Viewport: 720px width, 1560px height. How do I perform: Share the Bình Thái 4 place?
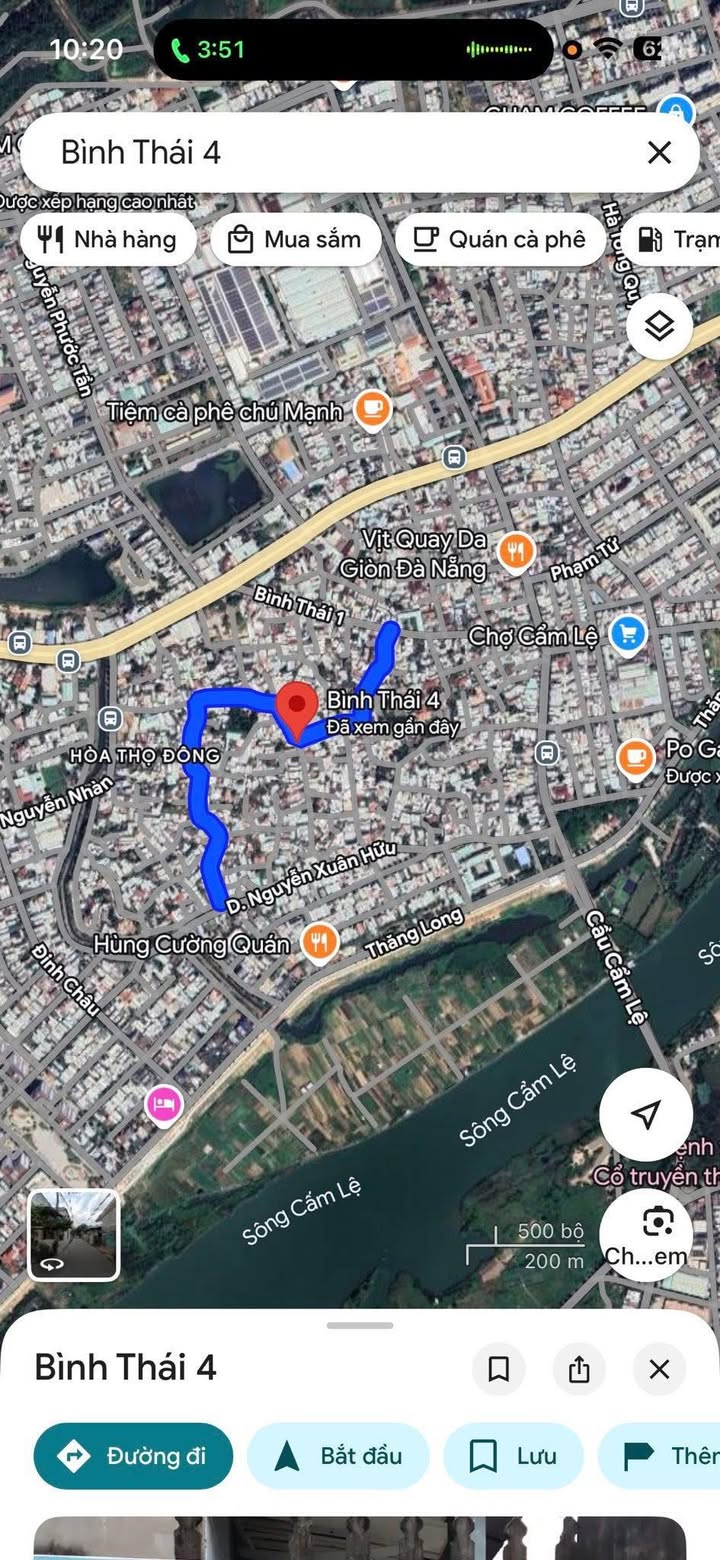point(579,1369)
